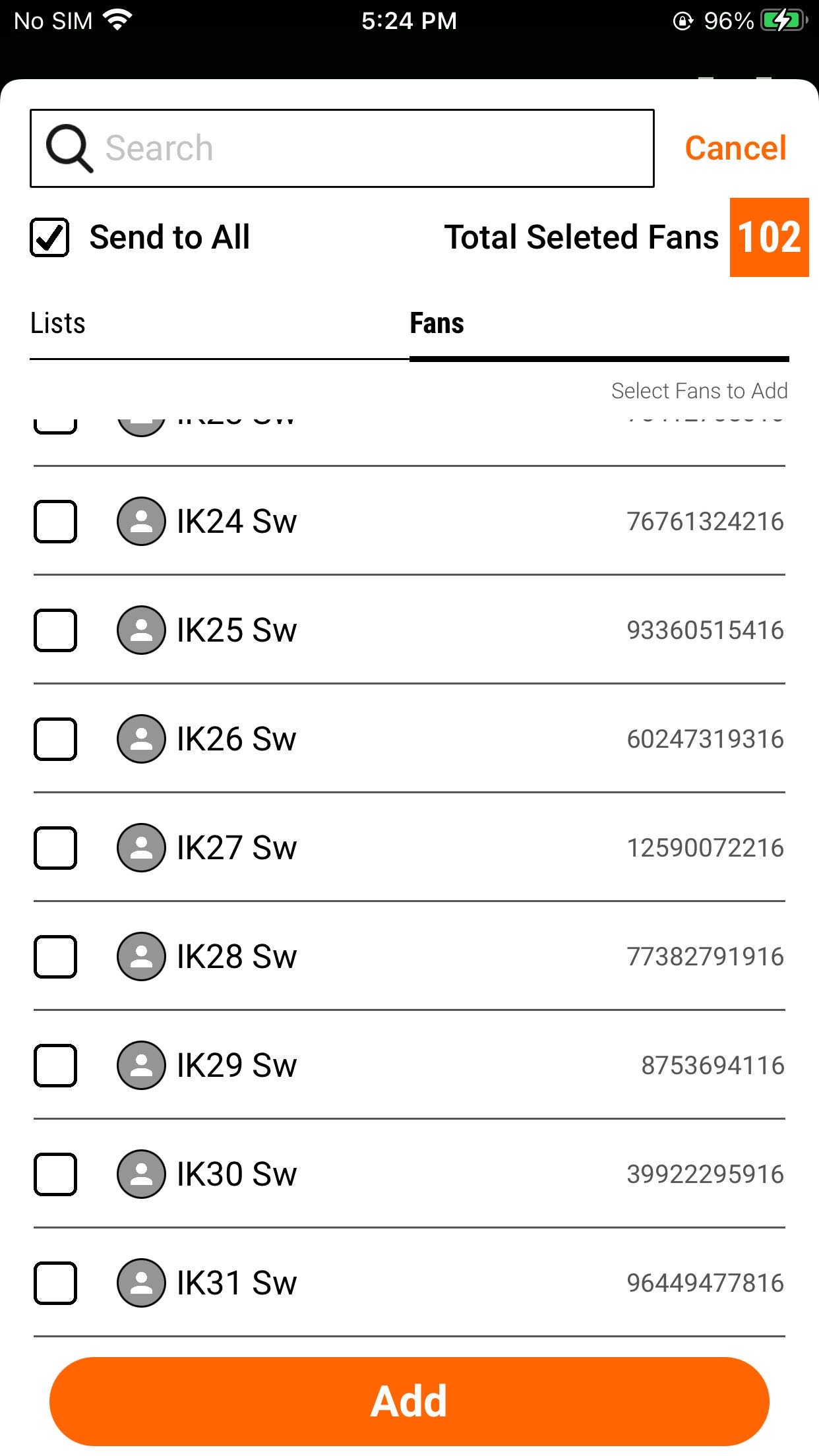Tap the orange Add button
Viewport: 819px width, 1456px height.
coord(409,1401)
